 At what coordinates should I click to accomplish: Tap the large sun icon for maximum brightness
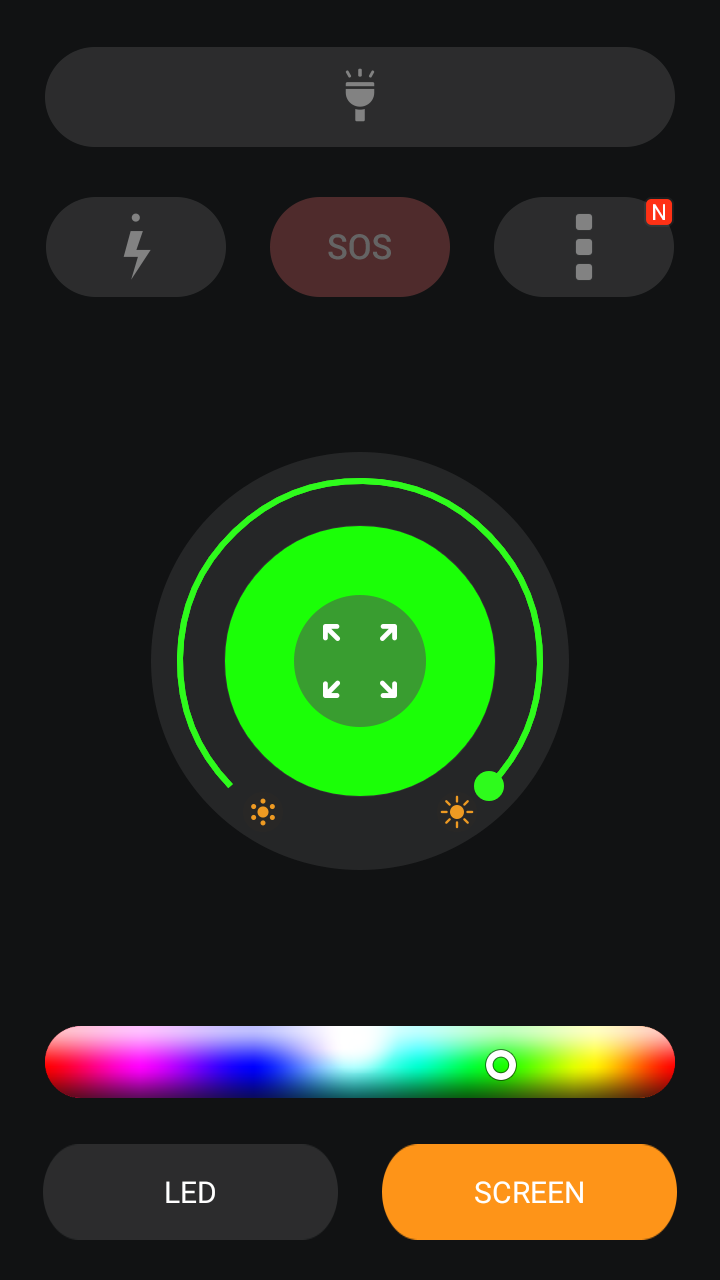tap(457, 812)
